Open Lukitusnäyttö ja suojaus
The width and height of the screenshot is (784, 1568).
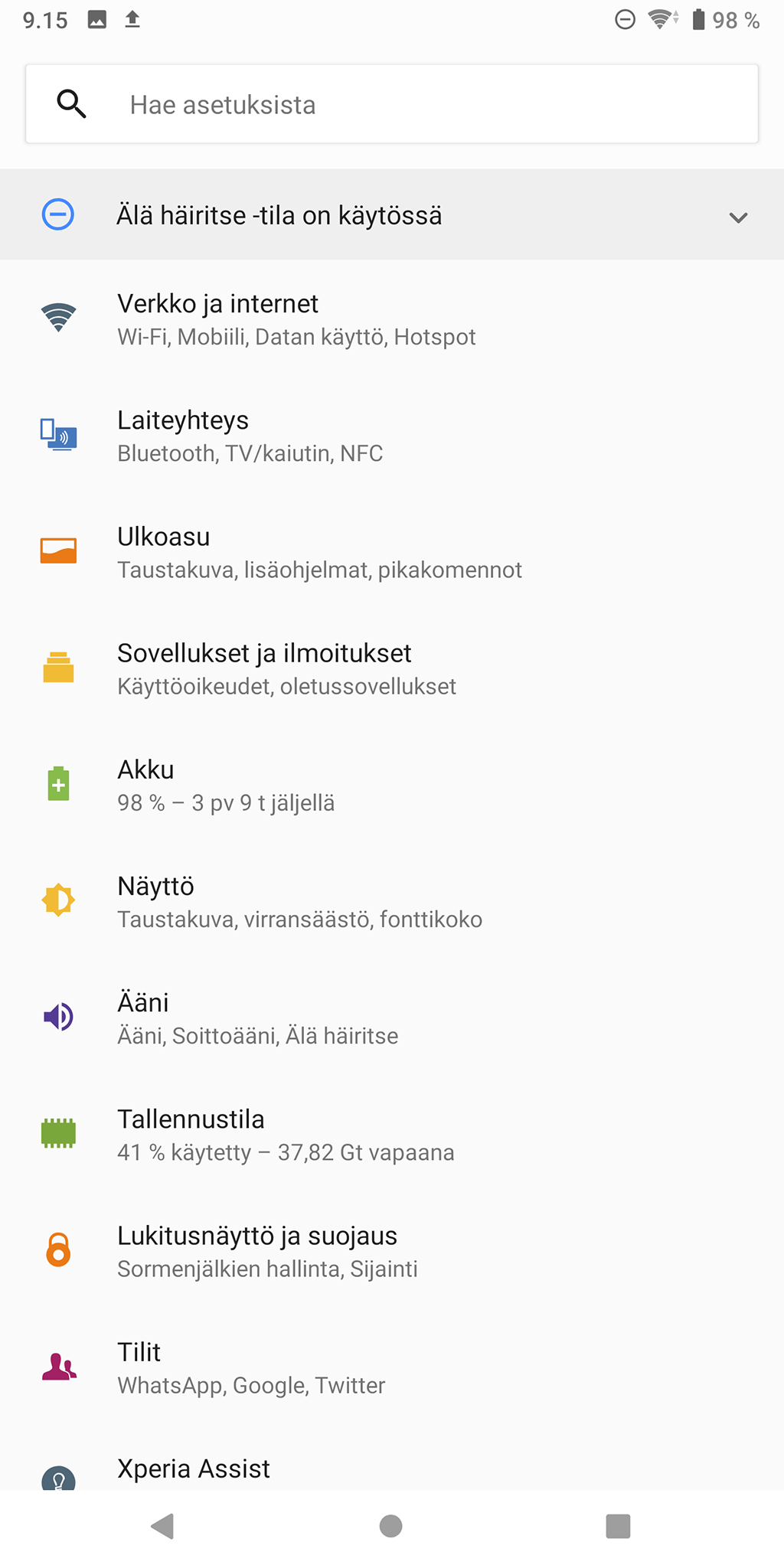[x=392, y=1250]
